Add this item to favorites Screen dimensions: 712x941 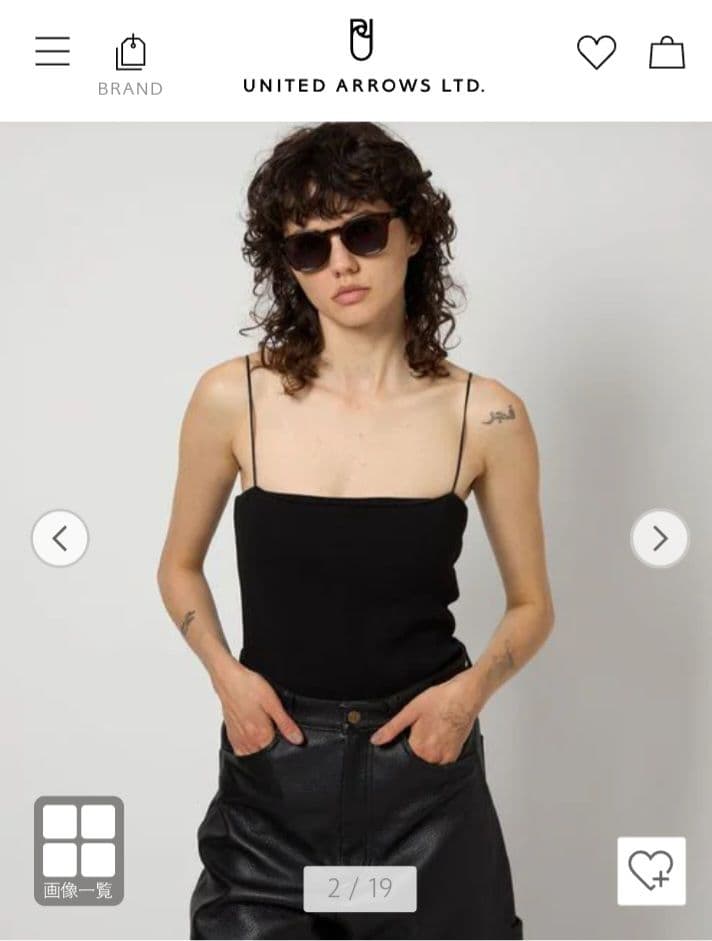[651, 870]
